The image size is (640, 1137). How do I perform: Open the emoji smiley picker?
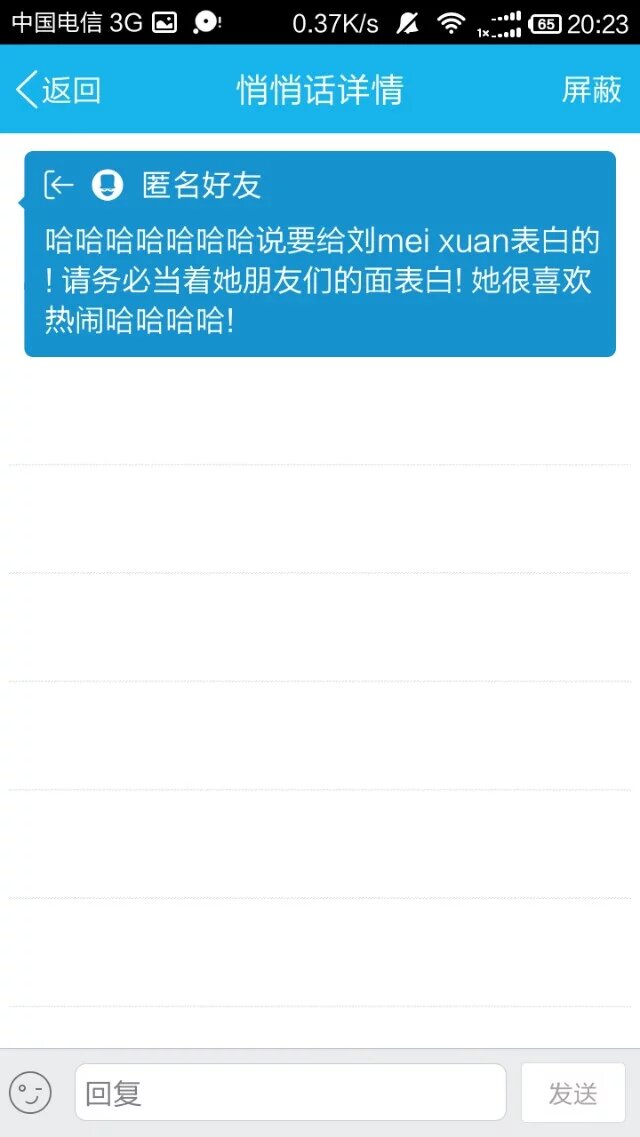pos(30,1092)
